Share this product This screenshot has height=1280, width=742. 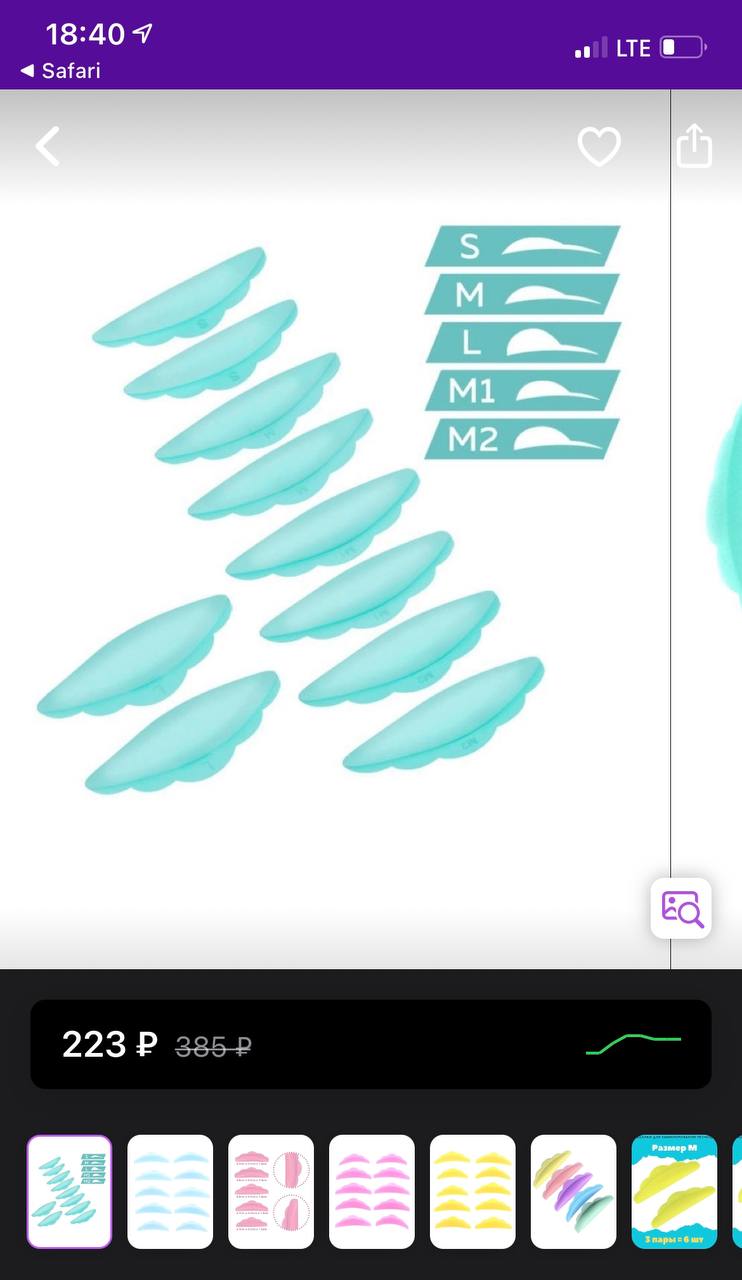(x=694, y=146)
